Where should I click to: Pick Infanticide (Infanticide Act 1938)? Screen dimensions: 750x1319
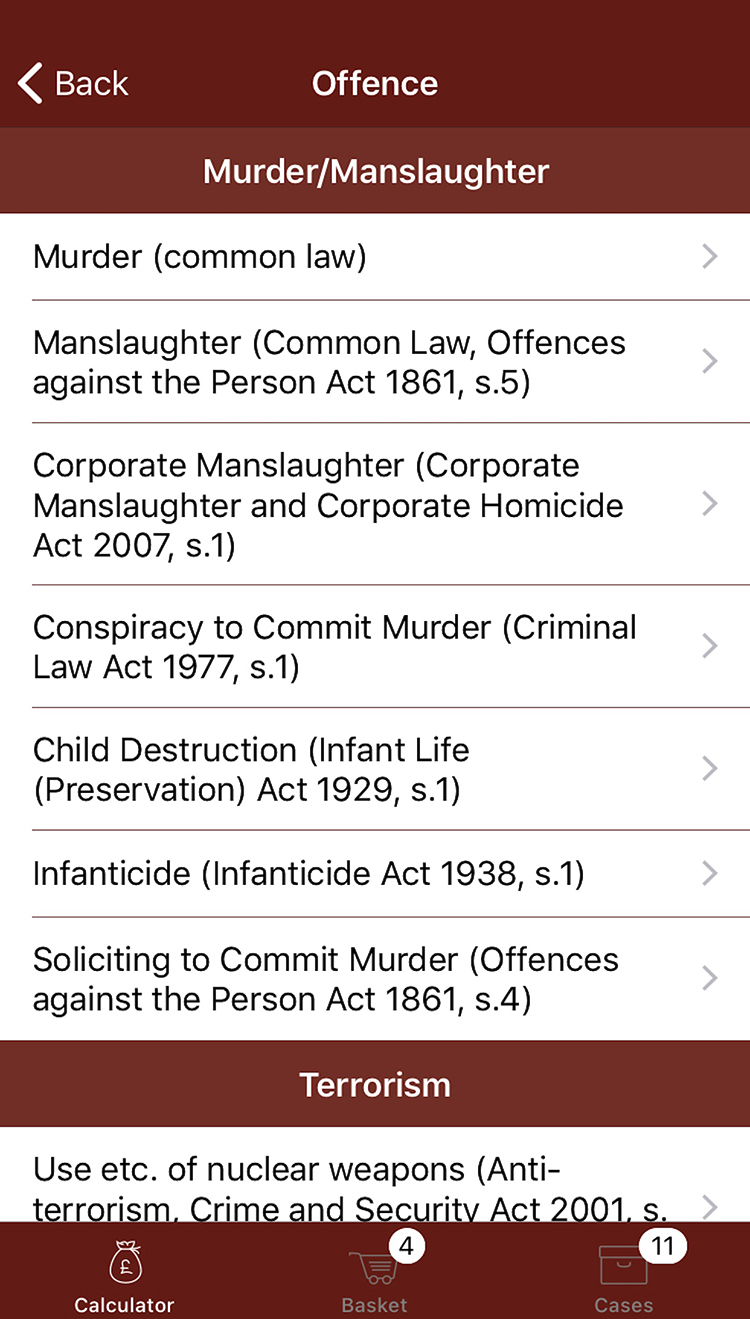(375, 874)
